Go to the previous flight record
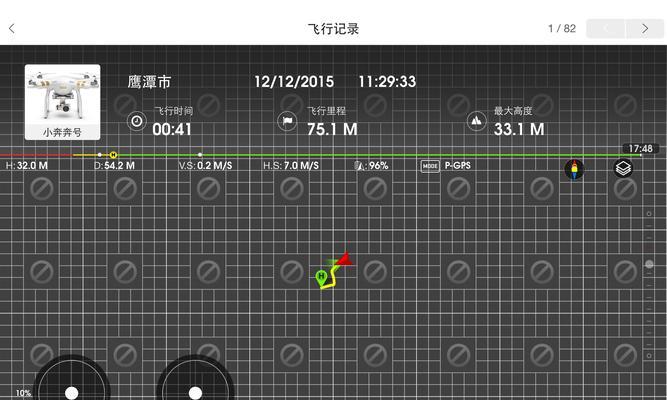 (606, 28)
